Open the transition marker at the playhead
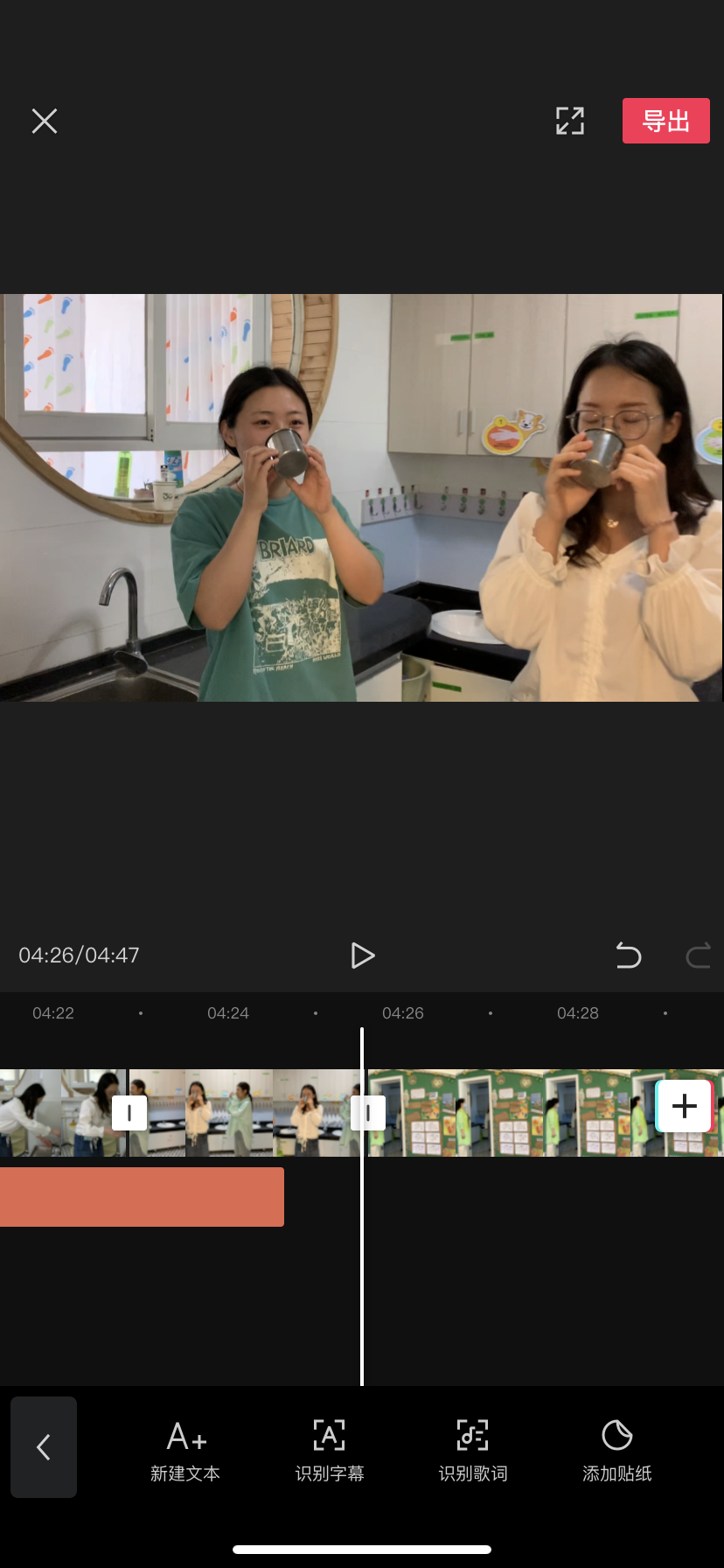724x1568 pixels. [368, 1113]
